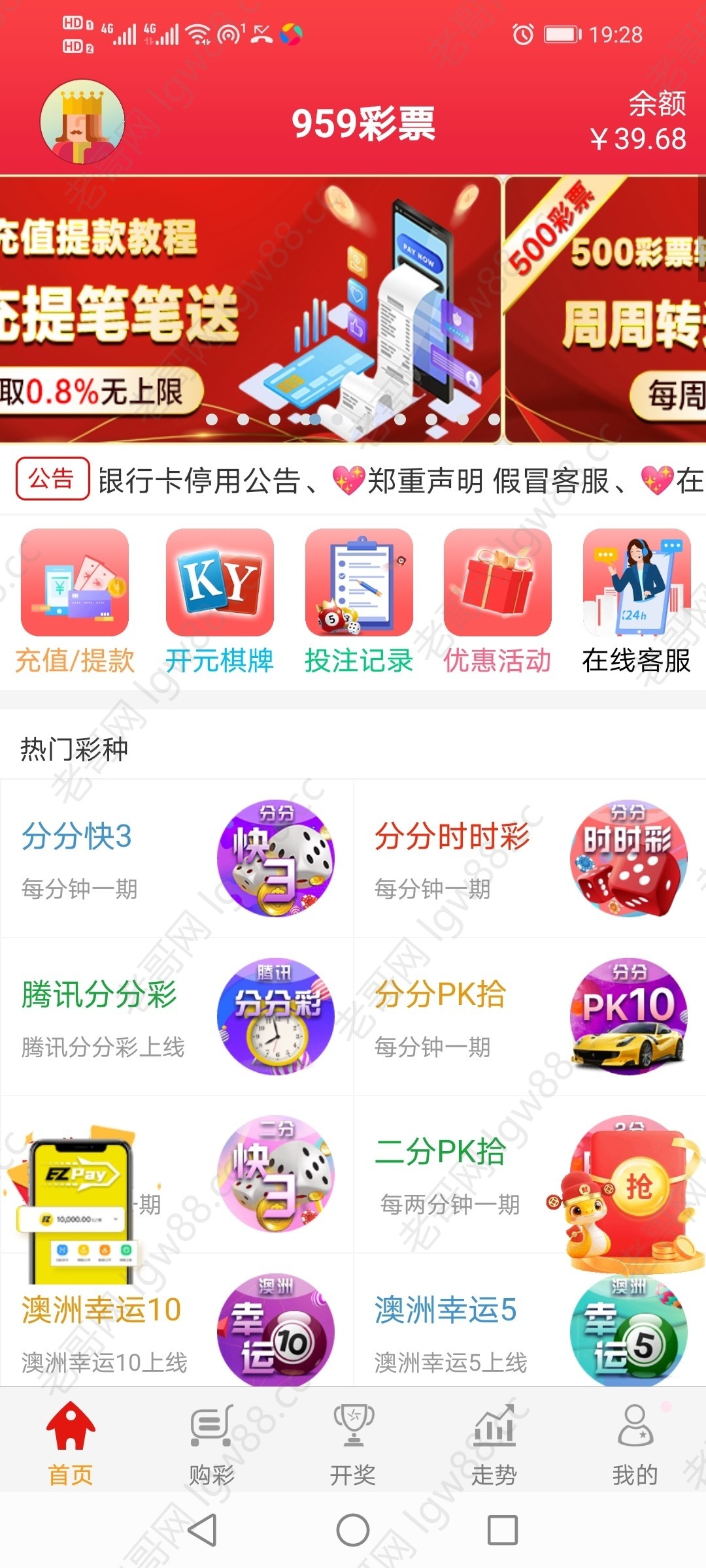Select the 分分快3 lottery
This screenshot has width=706, height=1568.
pyautogui.click(x=176, y=858)
